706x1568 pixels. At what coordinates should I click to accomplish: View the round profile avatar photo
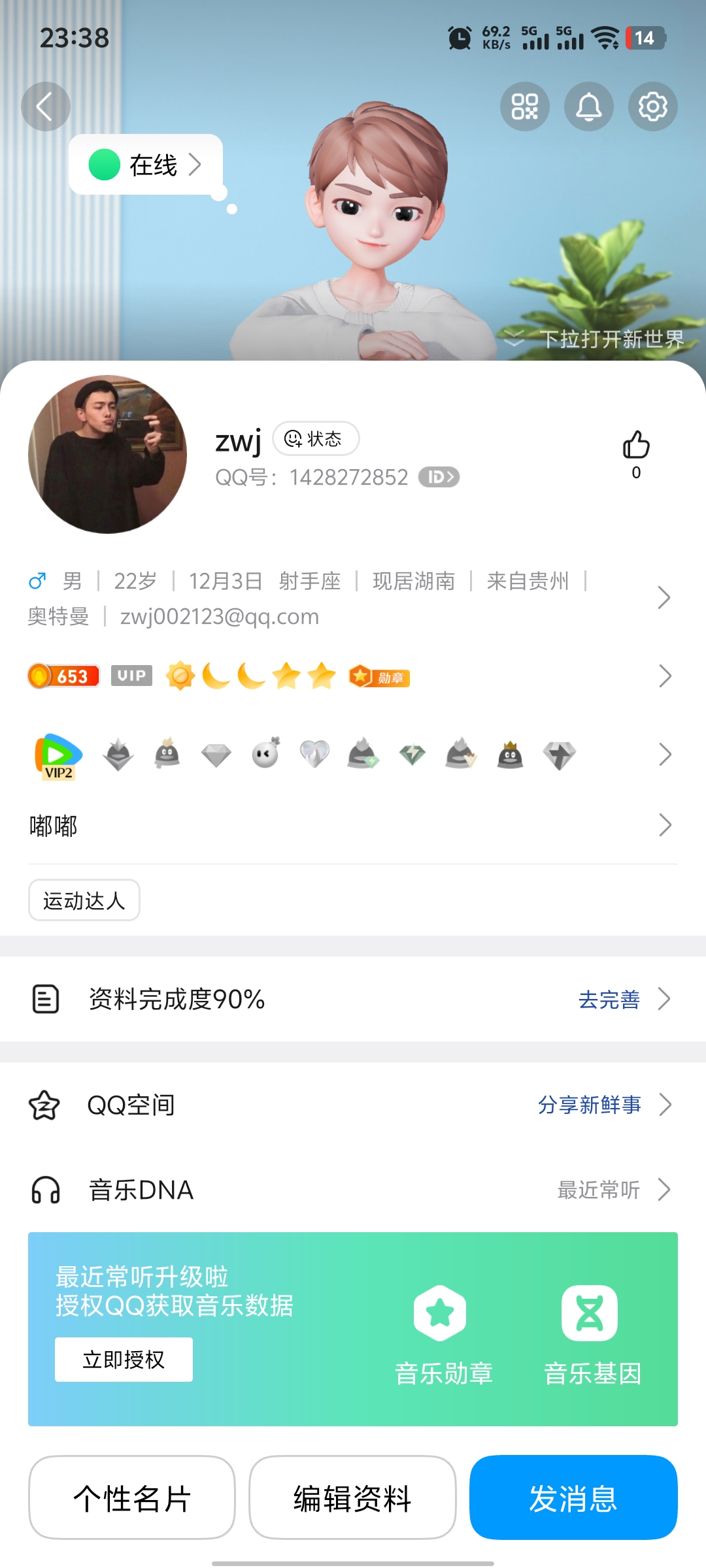(108, 454)
